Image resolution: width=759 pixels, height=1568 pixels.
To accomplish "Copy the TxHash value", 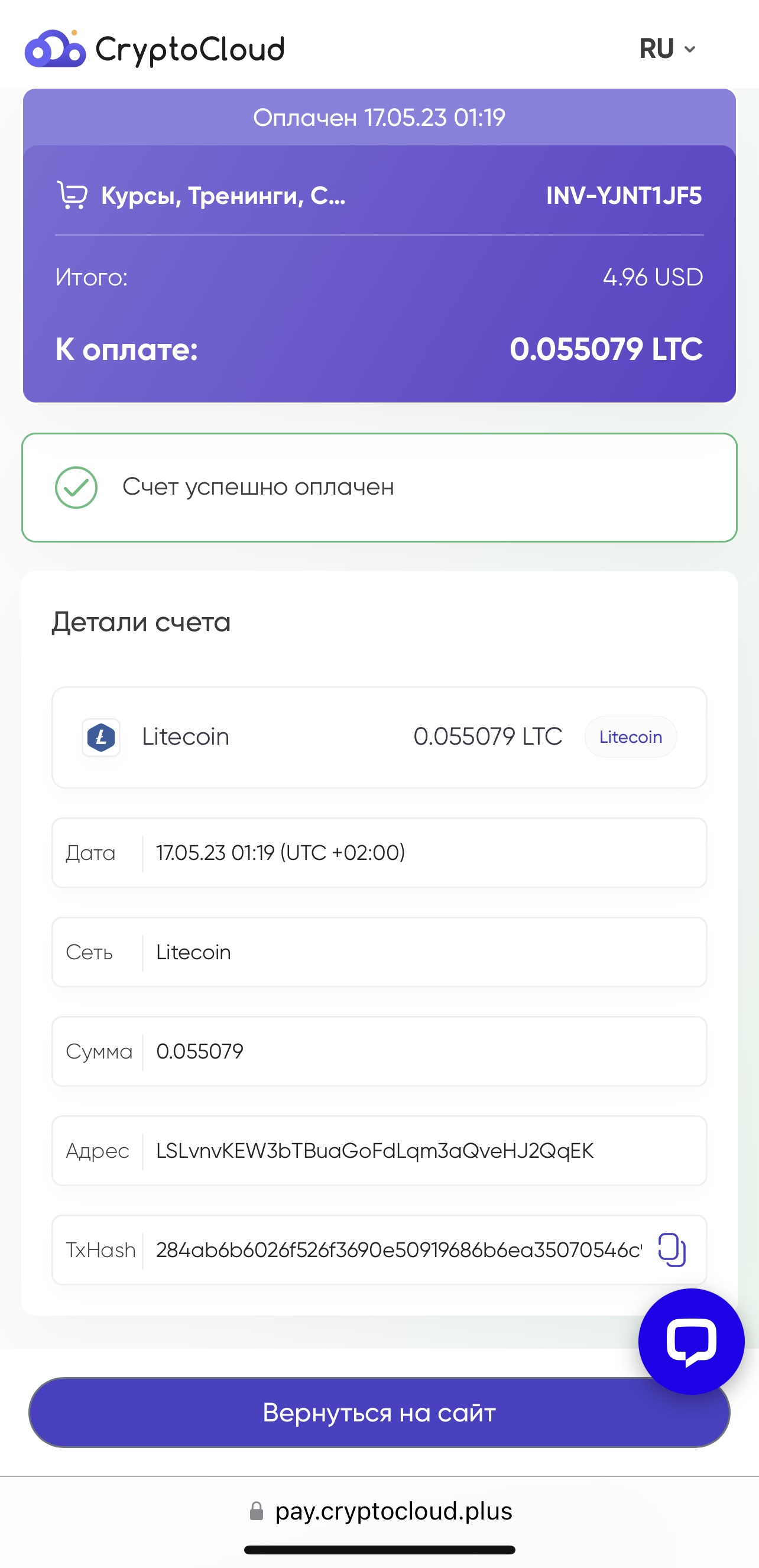I will coord(672,1249).
